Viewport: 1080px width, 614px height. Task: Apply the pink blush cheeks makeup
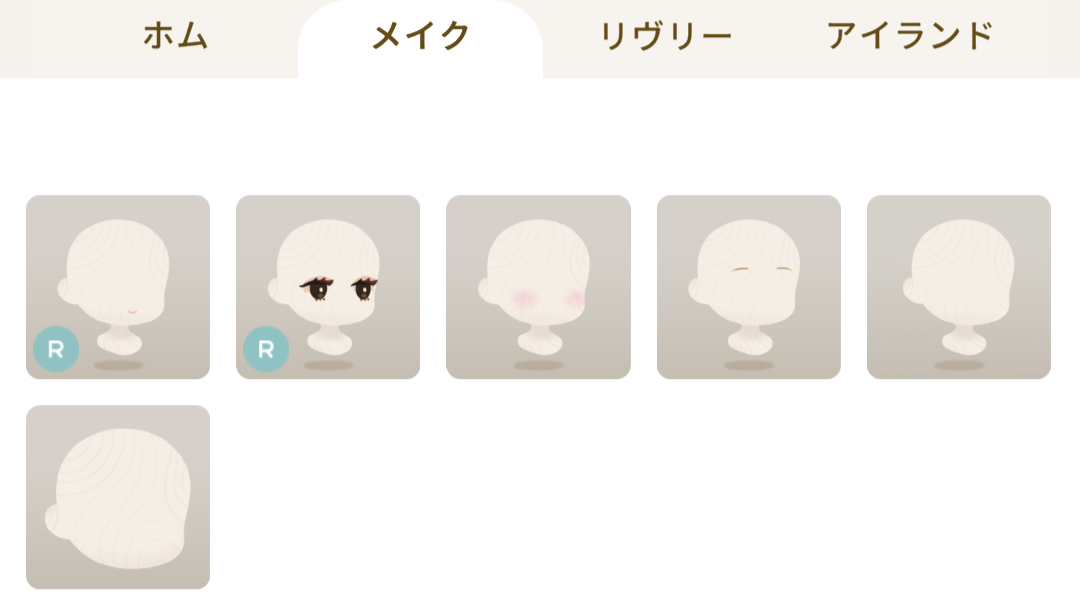(x=538, y=287)
